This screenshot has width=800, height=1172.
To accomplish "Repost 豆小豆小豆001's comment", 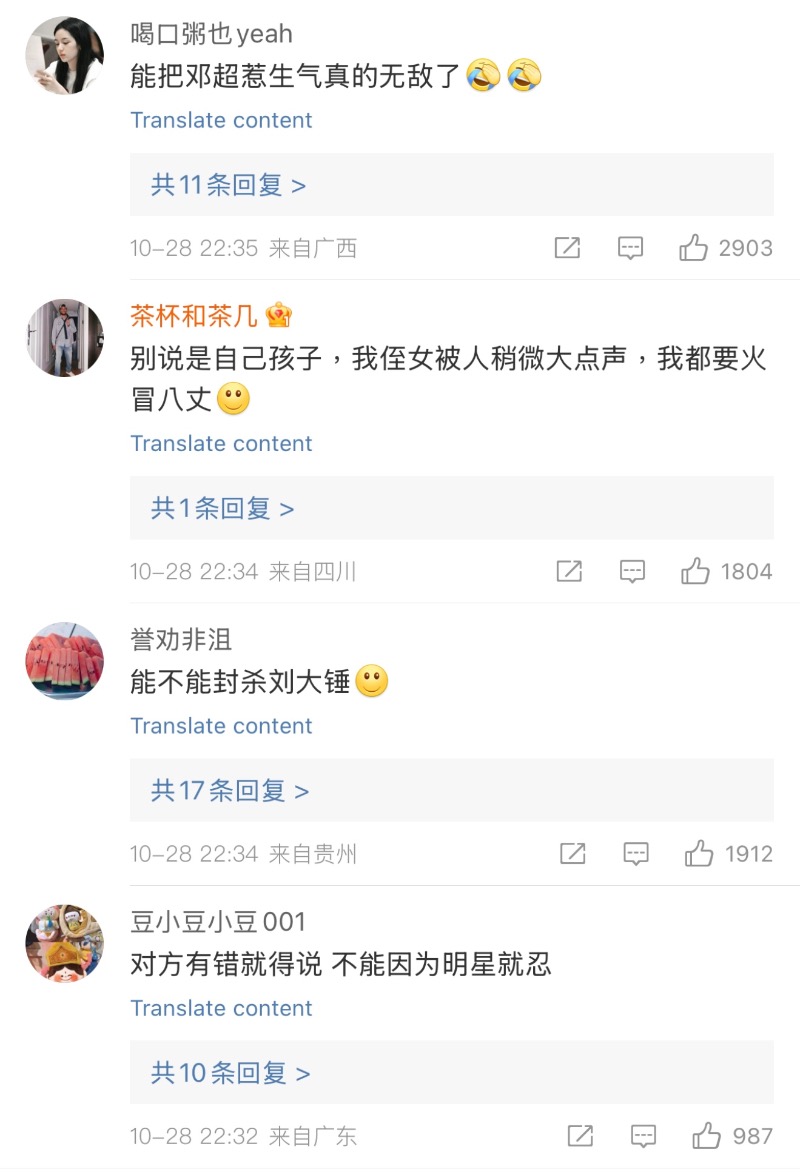I will 580,1136.
